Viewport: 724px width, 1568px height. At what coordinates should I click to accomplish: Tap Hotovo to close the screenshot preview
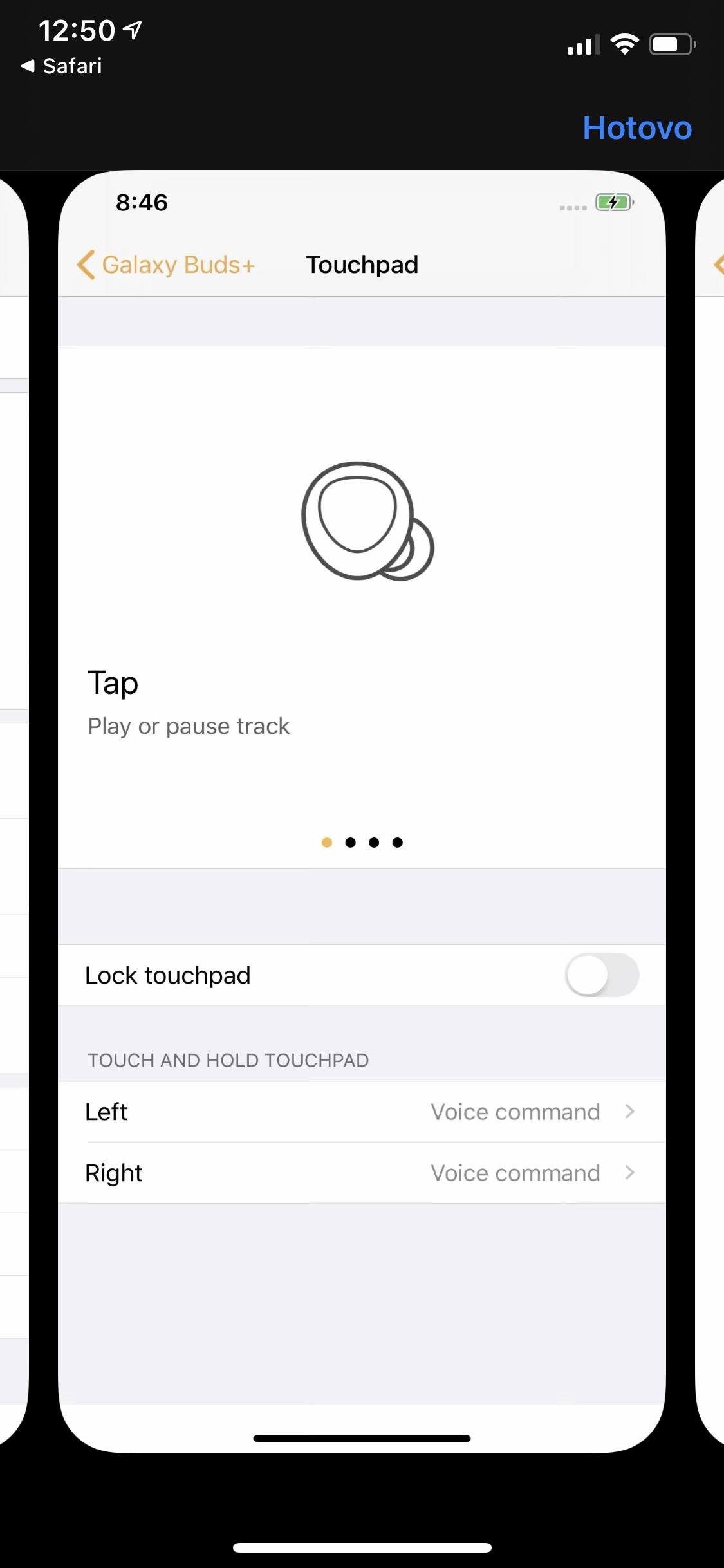(x=636, y=128)
